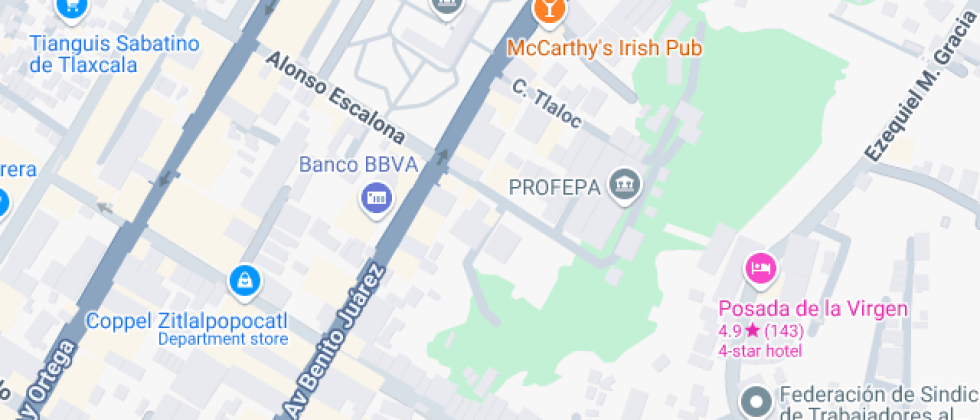Tap the Federación de Sindicatos pin

759,403
